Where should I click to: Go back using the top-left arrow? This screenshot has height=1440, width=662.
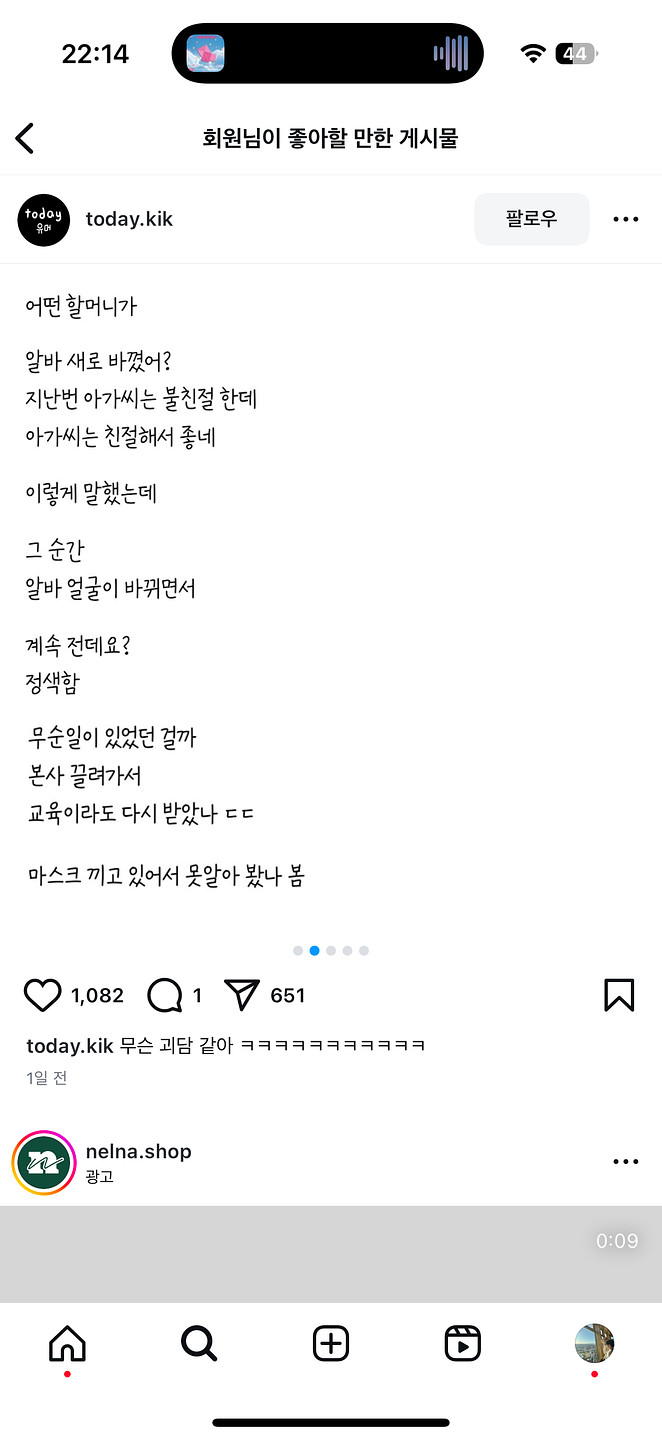click(26, 138)
